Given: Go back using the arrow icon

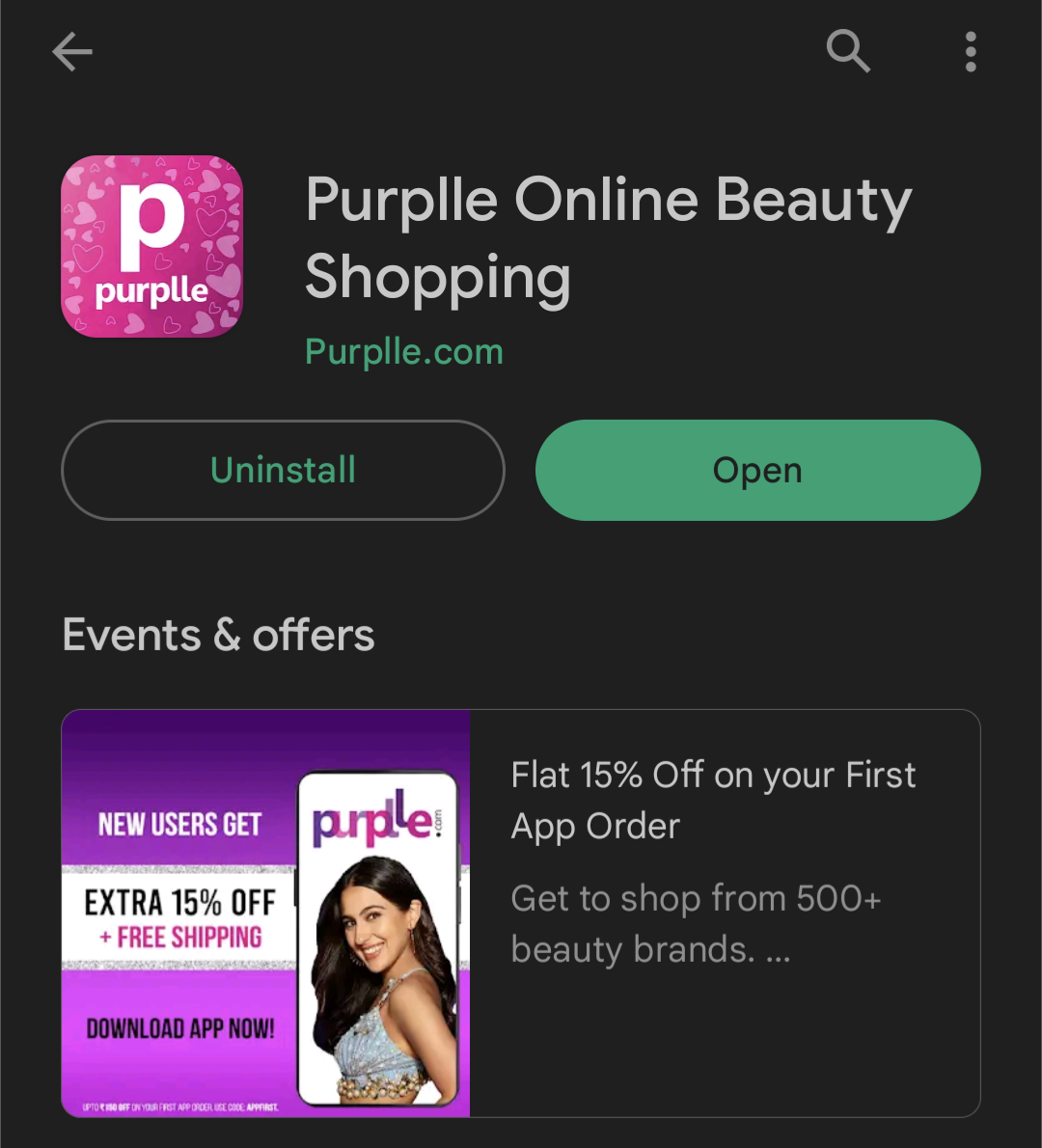Looking at the screenshot, I should [72, 51].
